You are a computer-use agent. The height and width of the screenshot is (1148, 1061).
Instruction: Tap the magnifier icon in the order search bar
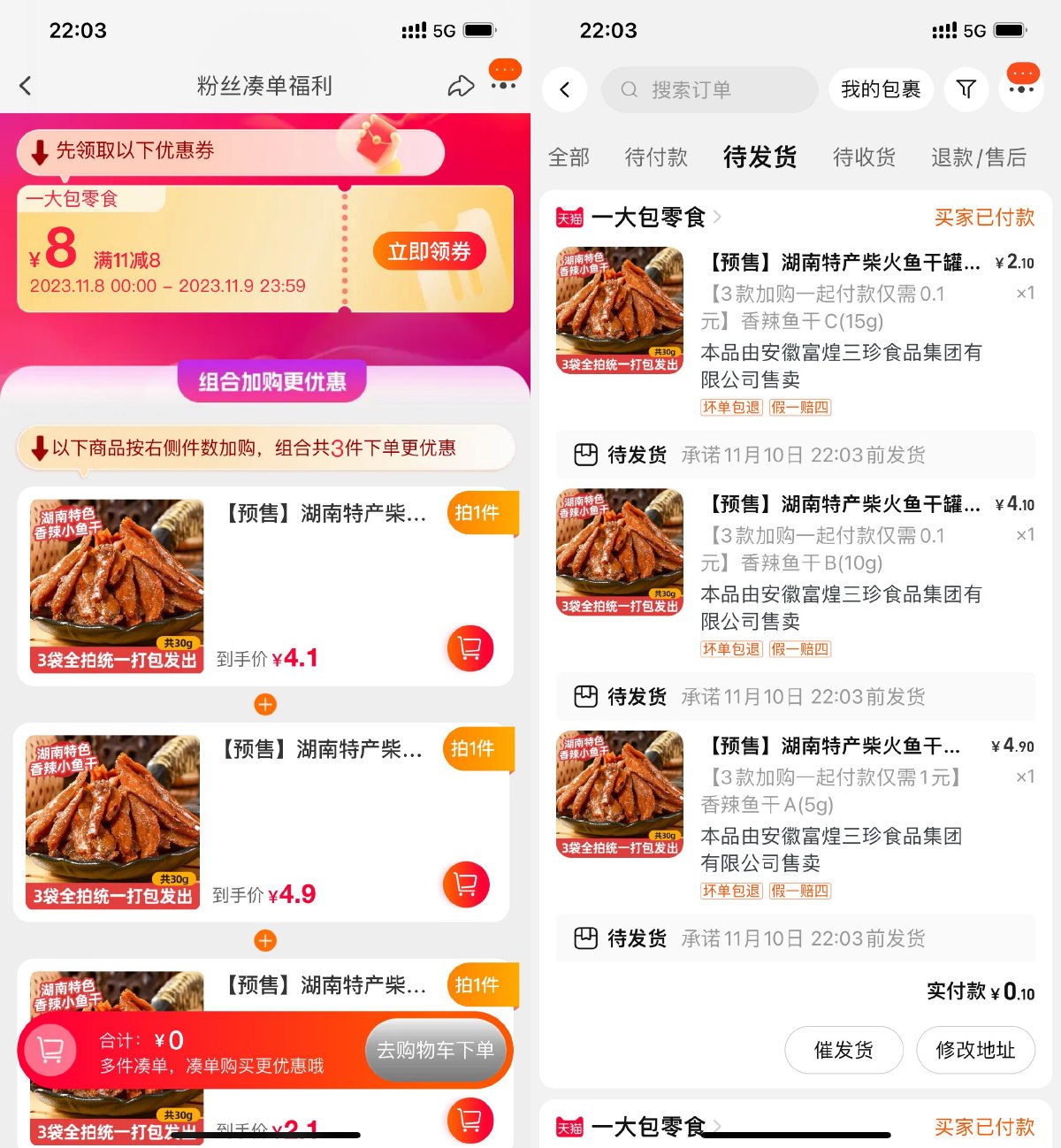click(629, 89)
